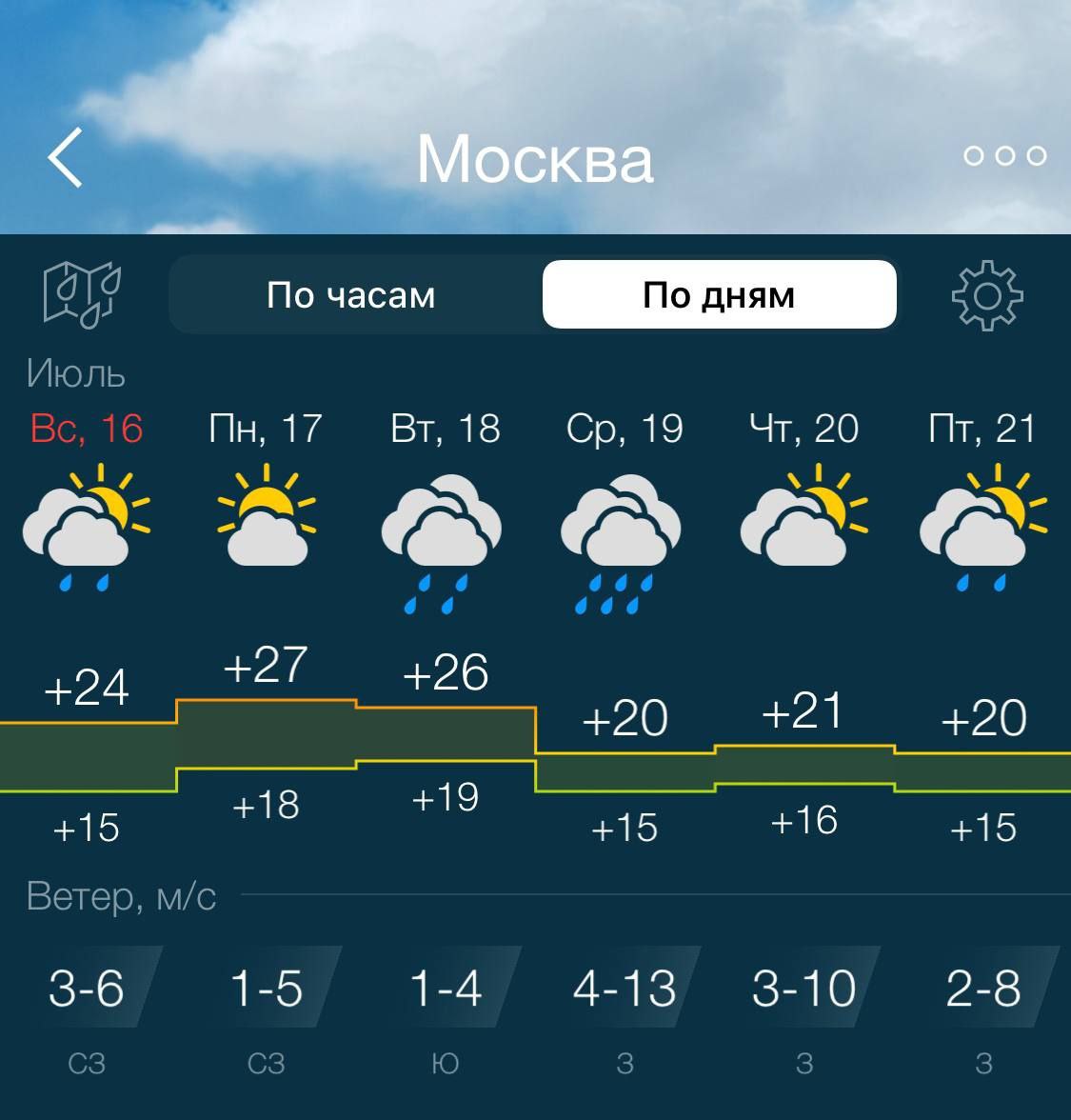This screenshot has height=1120, width=1071.
Task: Open the precipitation map icon
Action: tap(82, 294)
